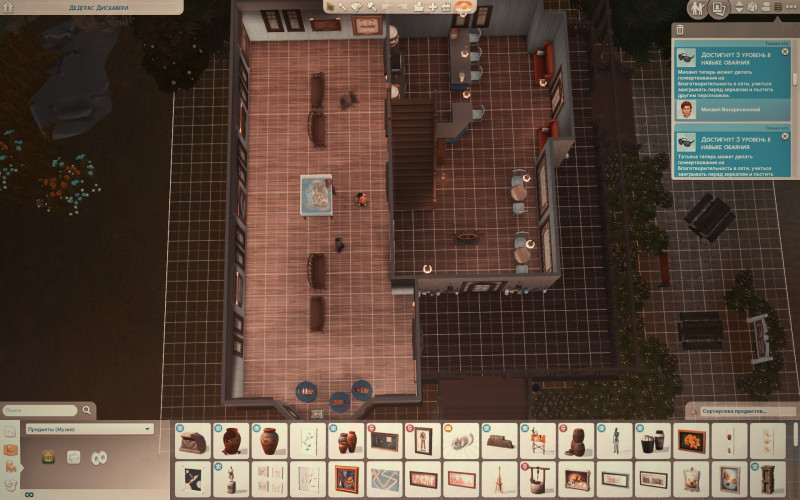This screenshot has height=500, width=800.
Task: Toggle the infinity filter icon
Action: [x=99, y=457]
